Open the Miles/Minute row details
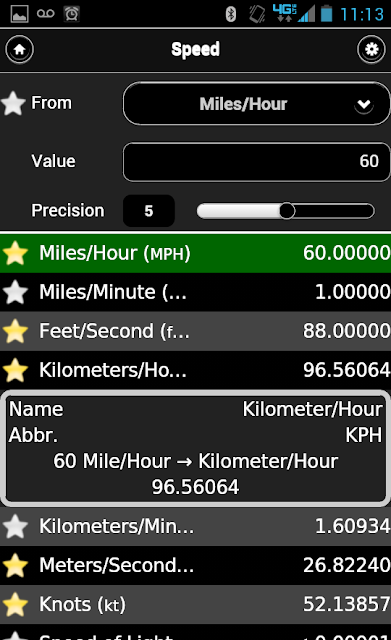 click(196, 292)
